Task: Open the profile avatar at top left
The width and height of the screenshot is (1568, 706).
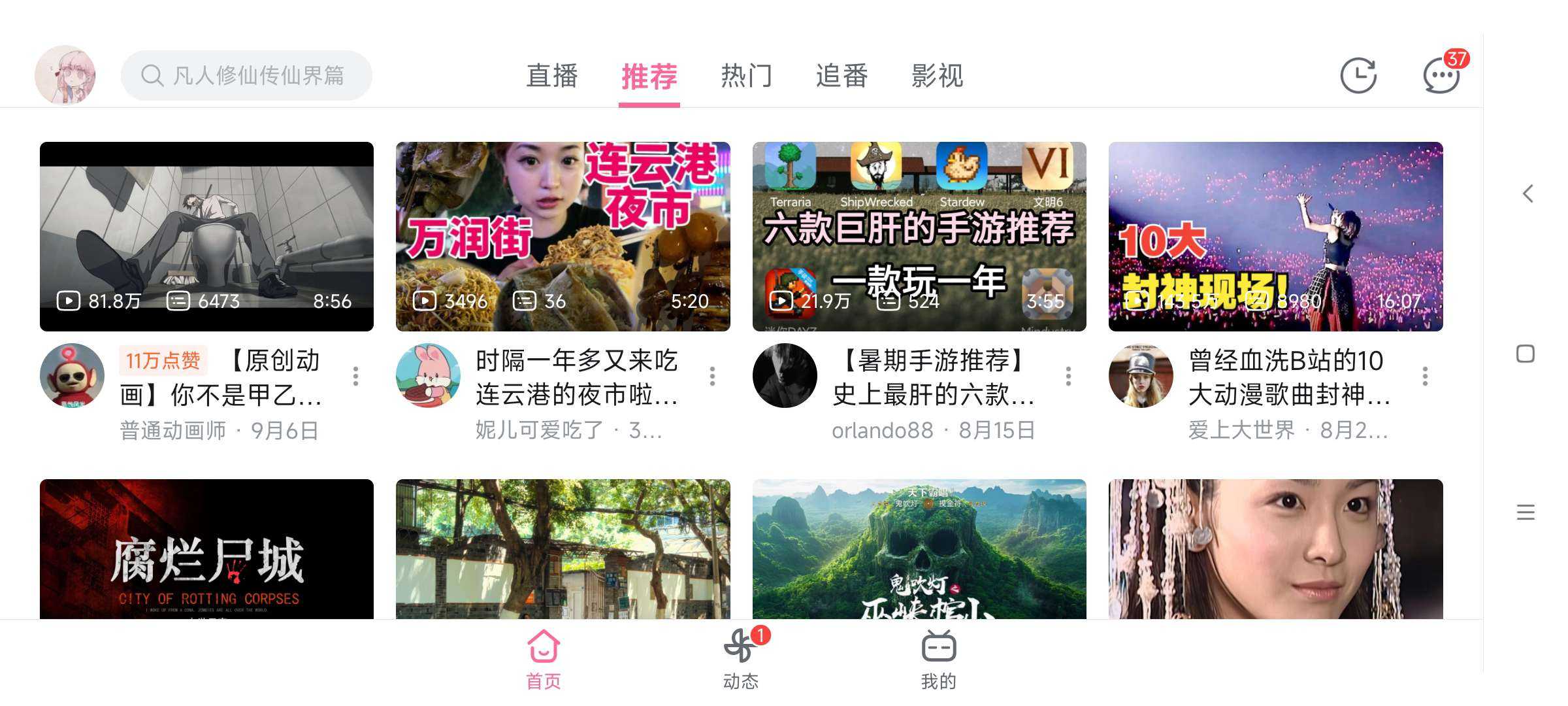Action: click(65, 75)
